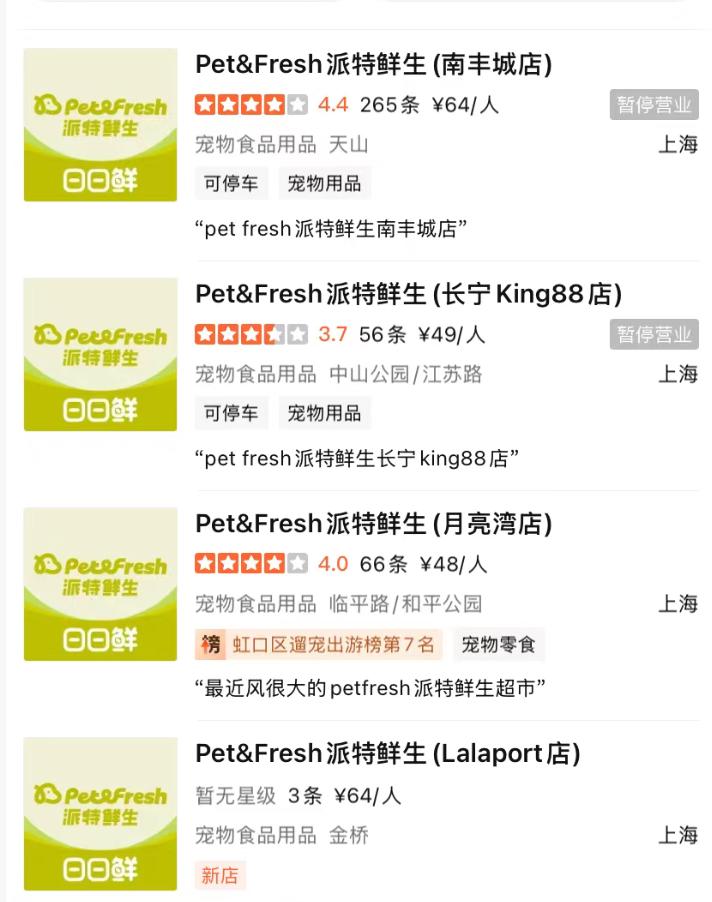Open the Pet&Fresh 长宁King88店 listing
Screen dimensions: 712x902
(408, 294)
